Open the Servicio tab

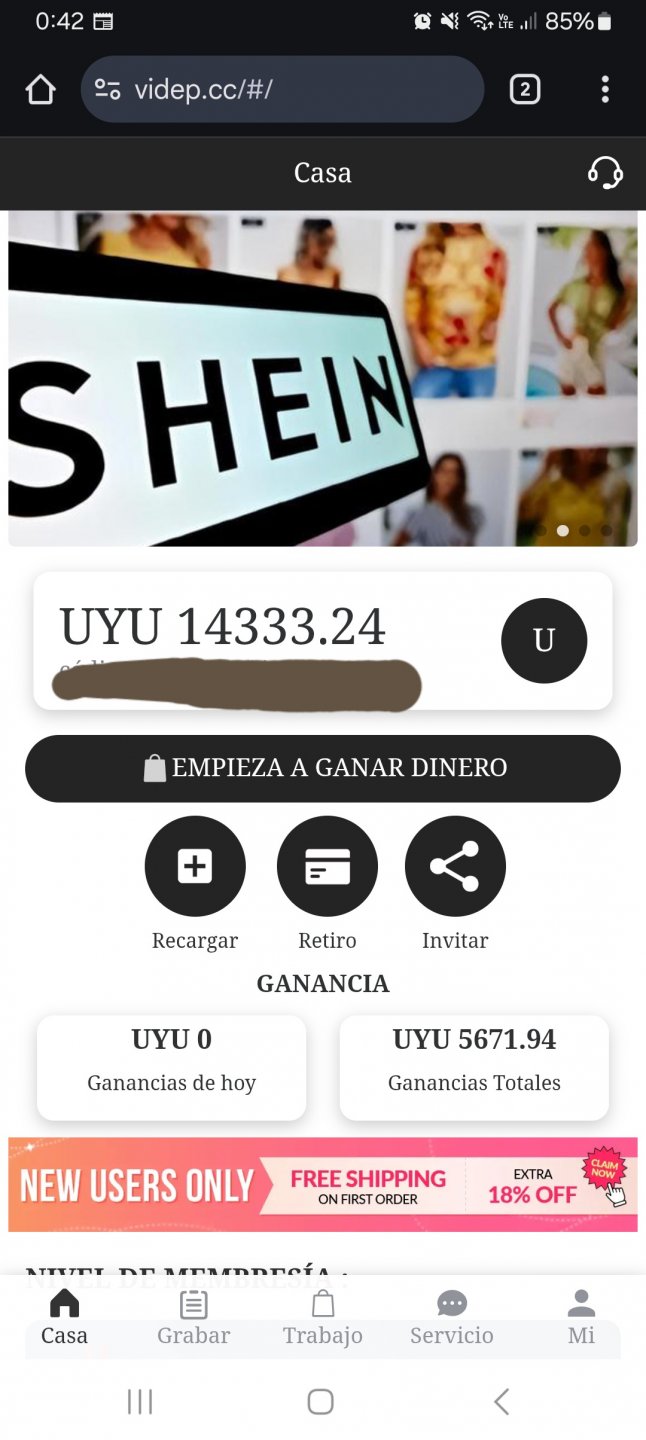tap(452, 1318)
